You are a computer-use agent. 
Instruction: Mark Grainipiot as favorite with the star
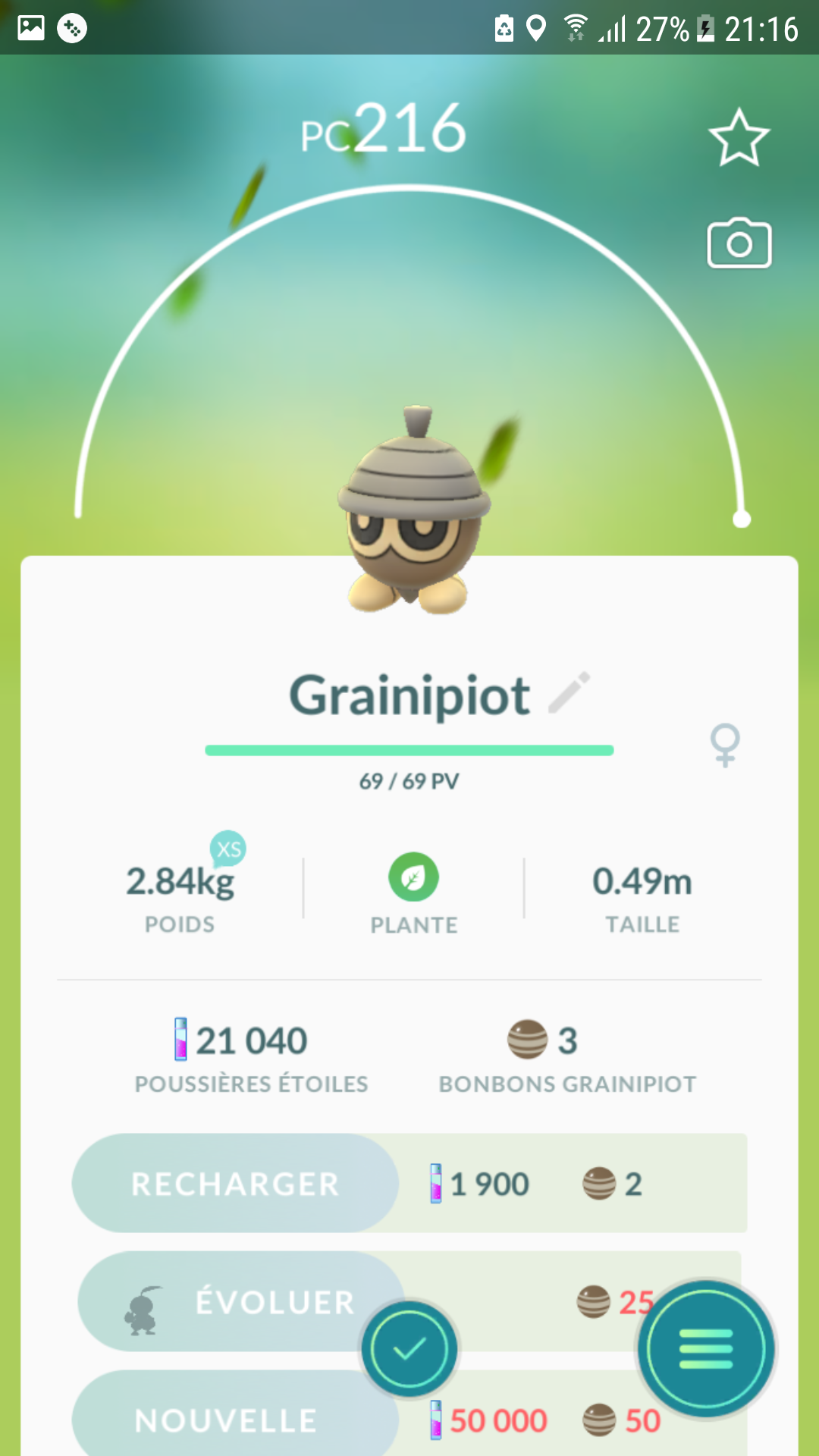pos(739,138)
